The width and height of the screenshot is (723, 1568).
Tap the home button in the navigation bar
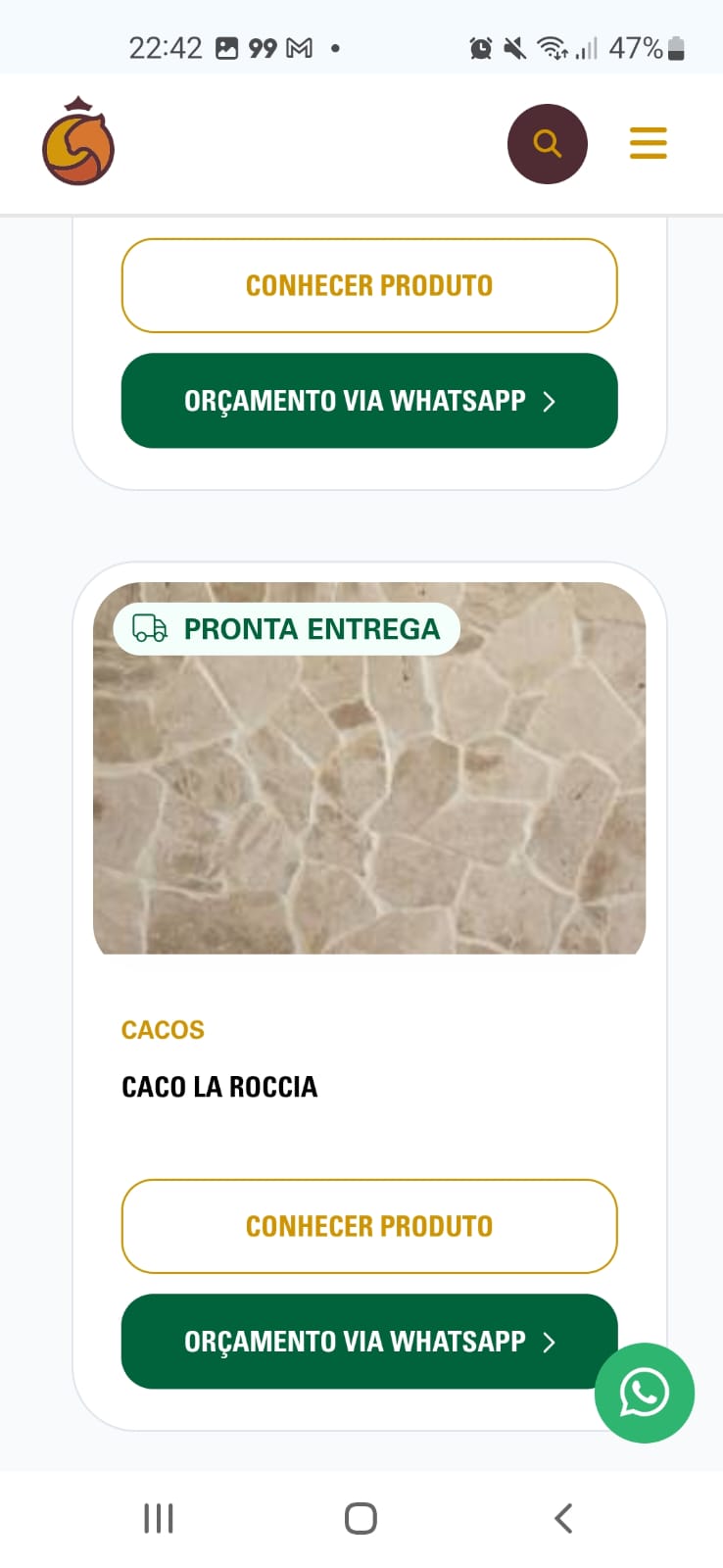359,1518
